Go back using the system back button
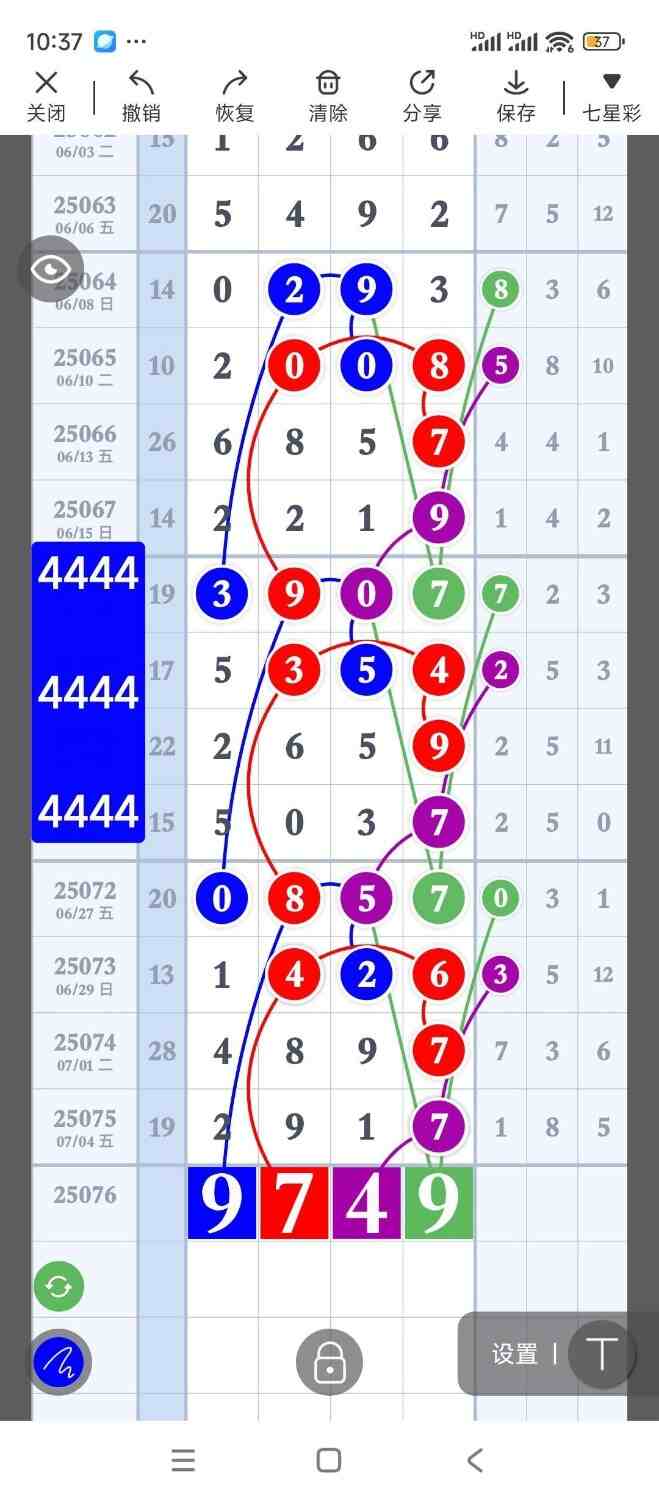 [x=475, y=1460]
